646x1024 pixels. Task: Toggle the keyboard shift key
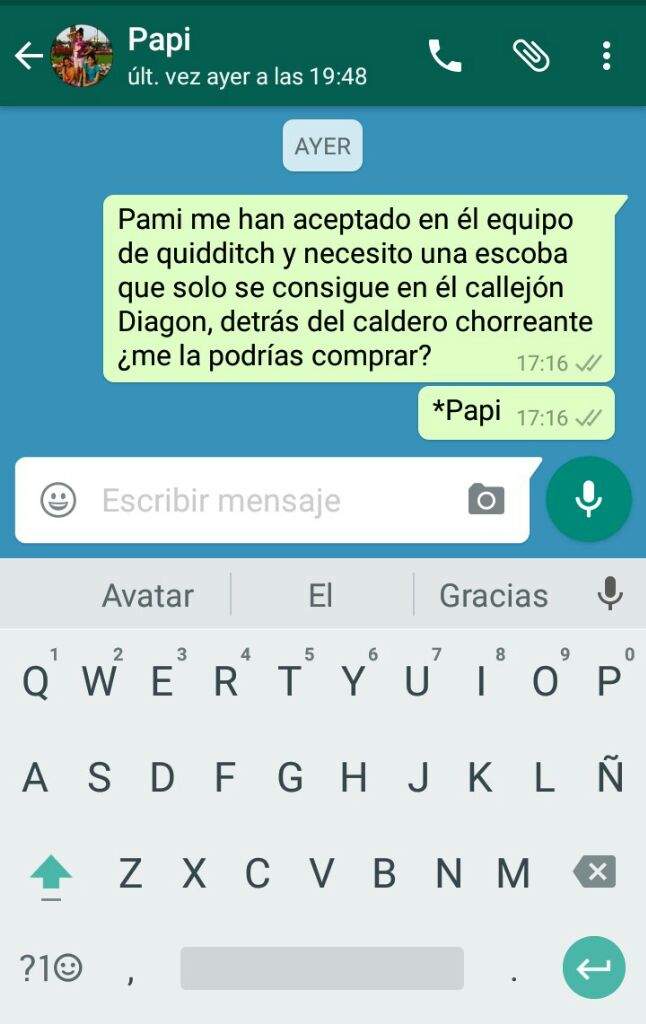(51, 875)
